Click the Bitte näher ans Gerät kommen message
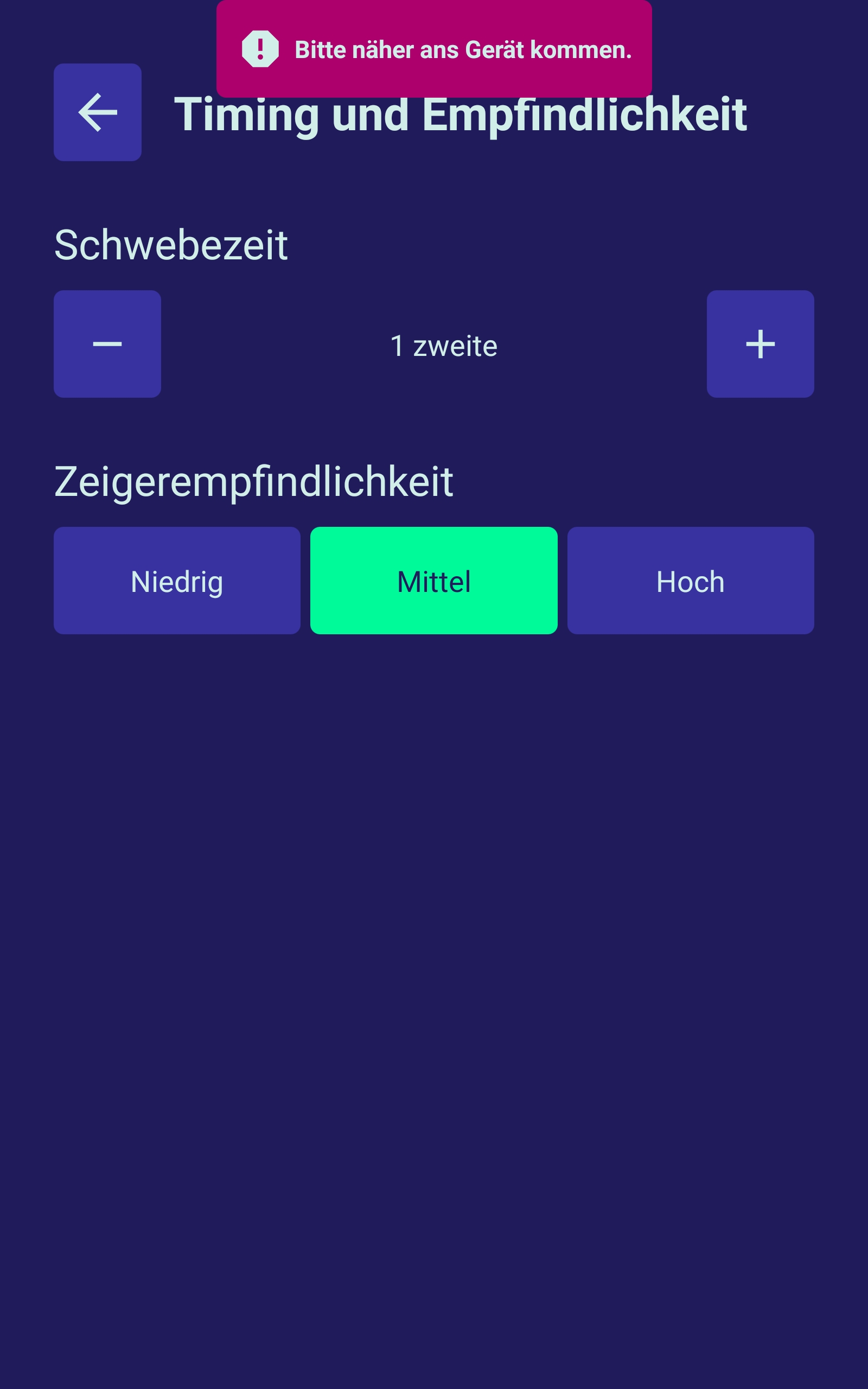868x1389 pixels. pos(463,50)
